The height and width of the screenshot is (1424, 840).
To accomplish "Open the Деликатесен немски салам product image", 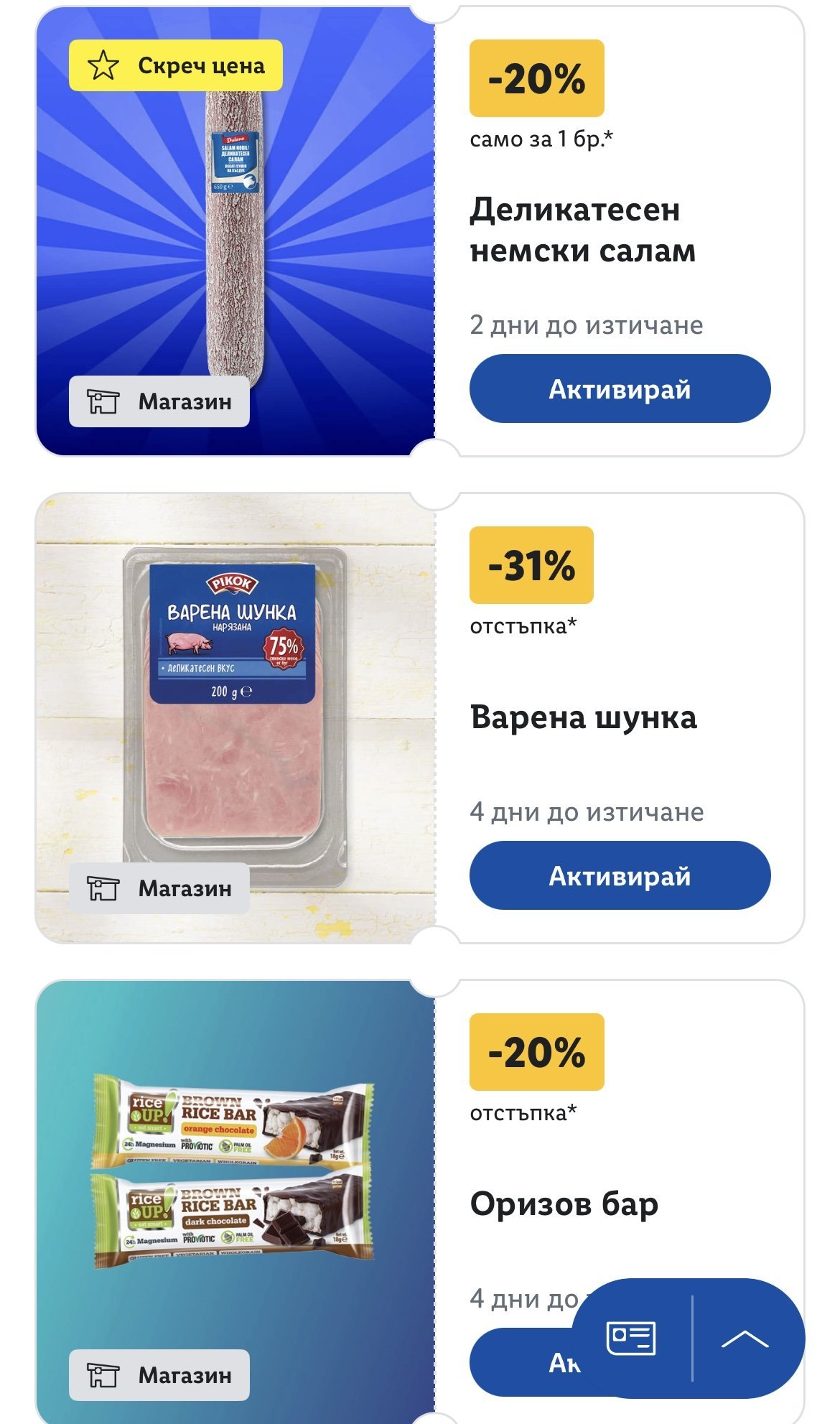I will pyautogui.click(x=235, y=231).
